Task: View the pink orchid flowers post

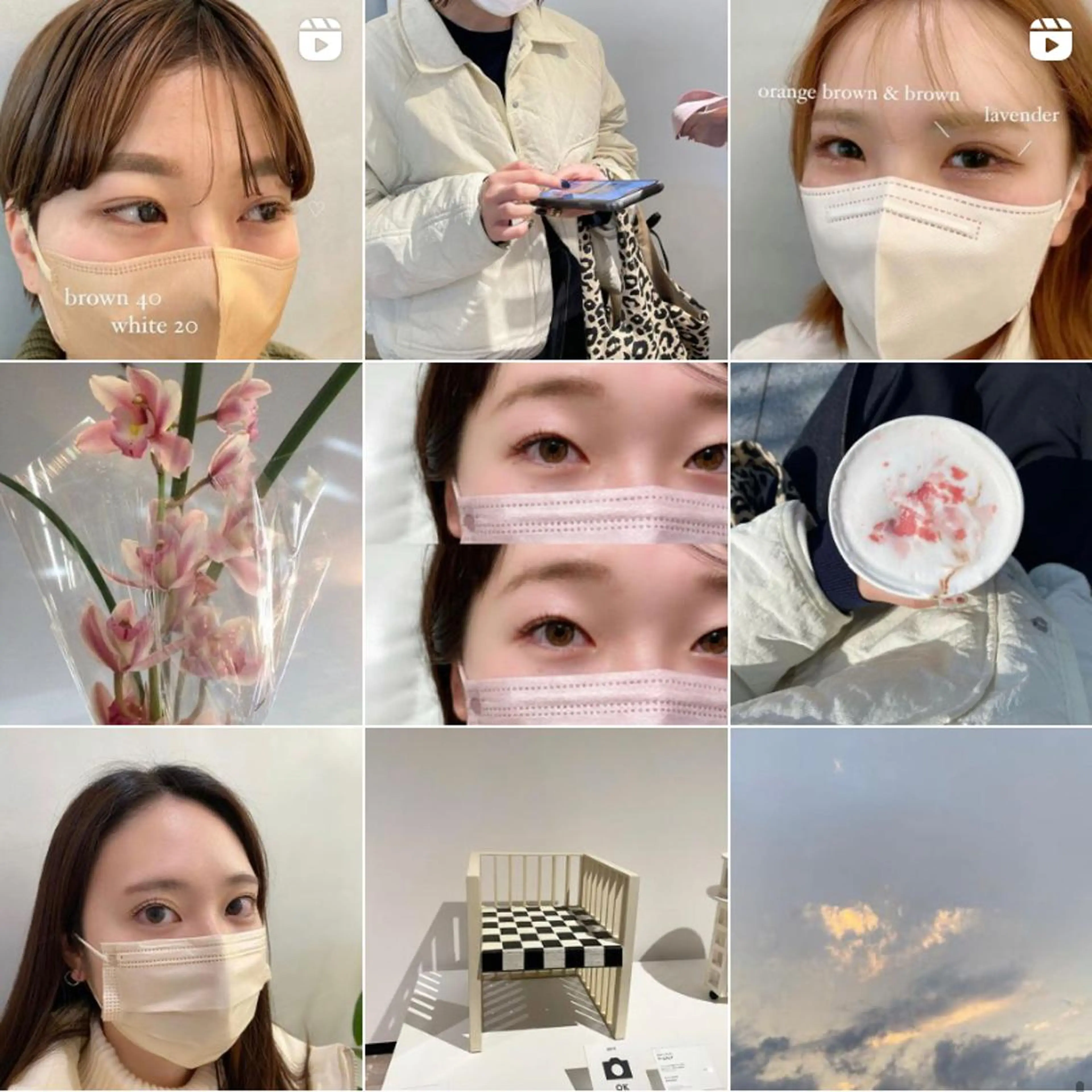Action: (181, 544)
